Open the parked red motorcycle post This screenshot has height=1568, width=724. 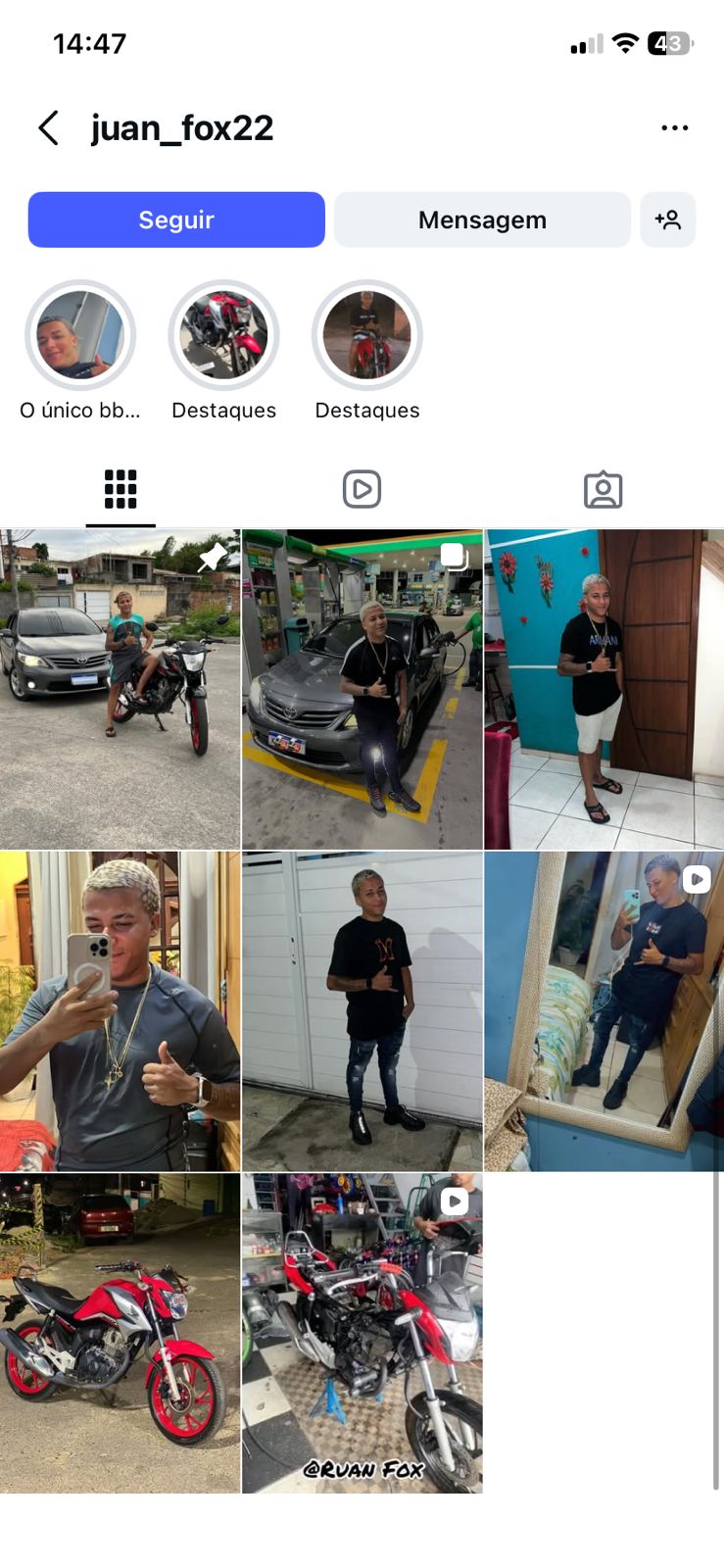(120, 1332)
